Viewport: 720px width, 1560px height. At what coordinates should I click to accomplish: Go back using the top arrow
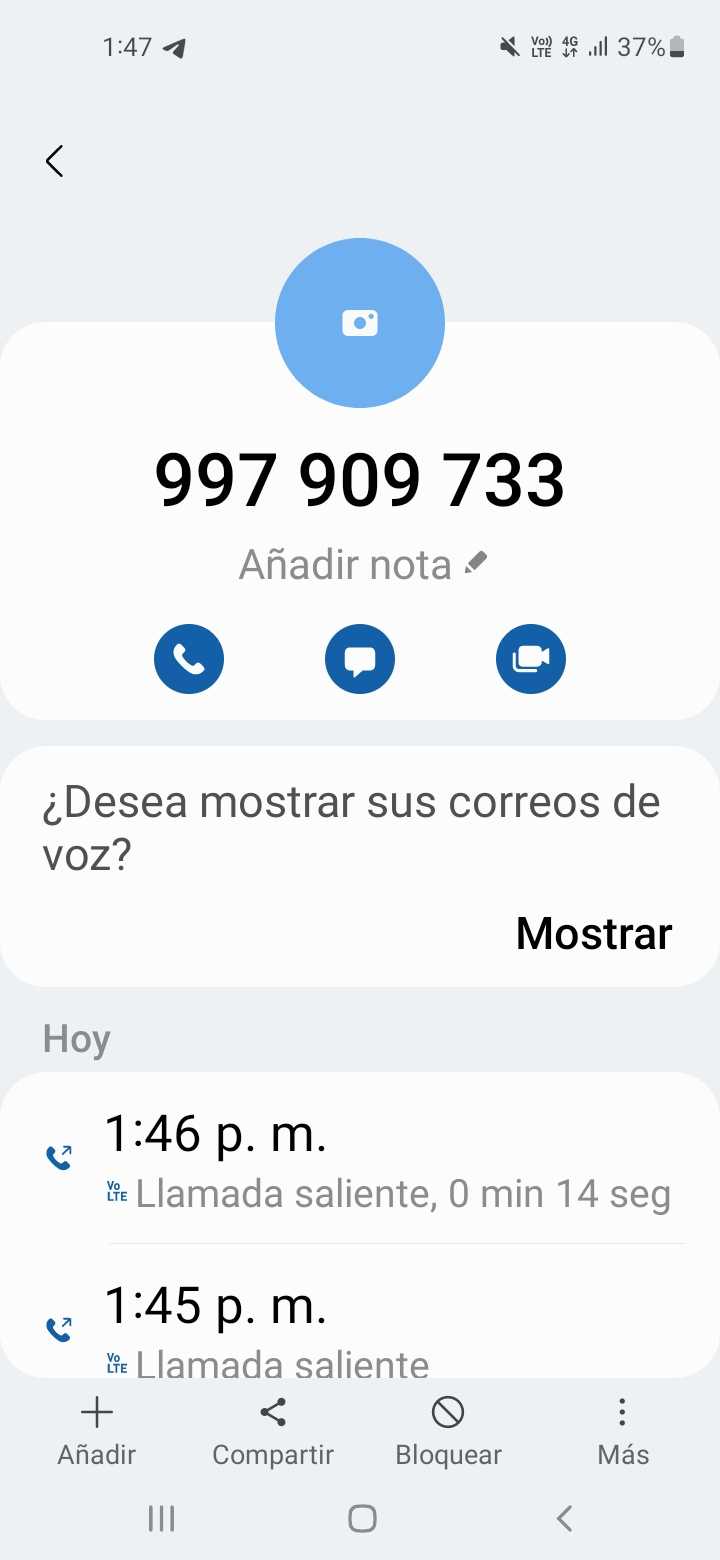[55, 161]
